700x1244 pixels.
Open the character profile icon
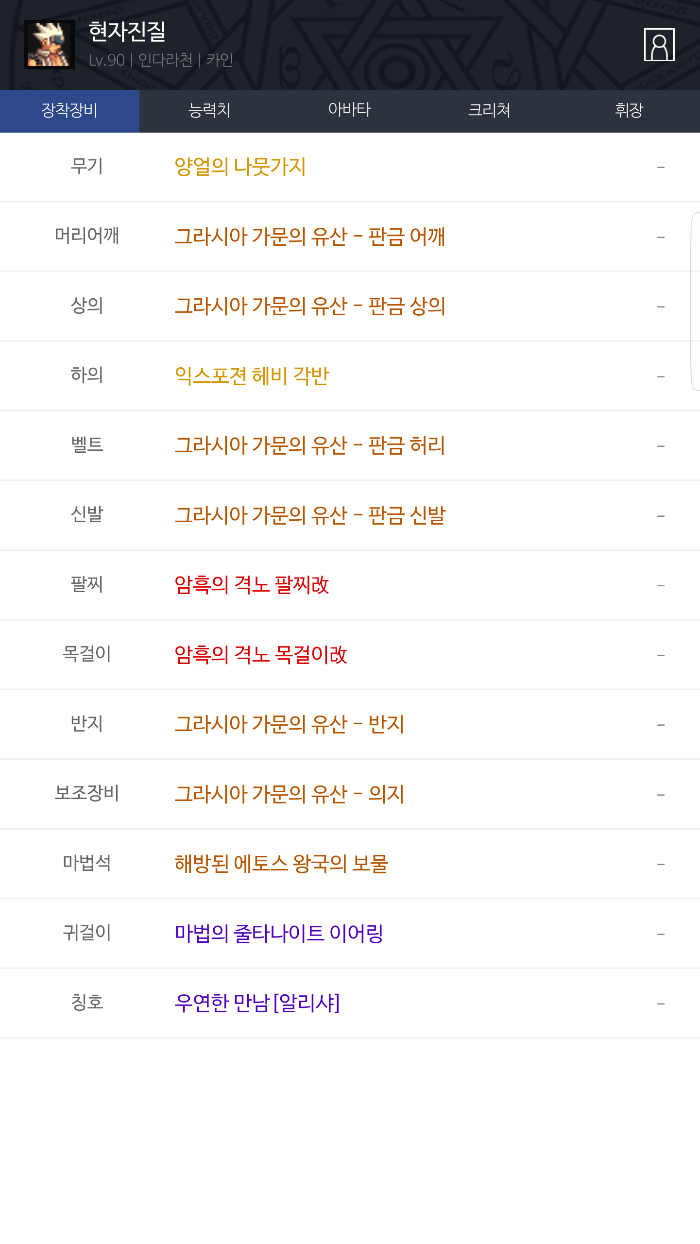(659, 45)
